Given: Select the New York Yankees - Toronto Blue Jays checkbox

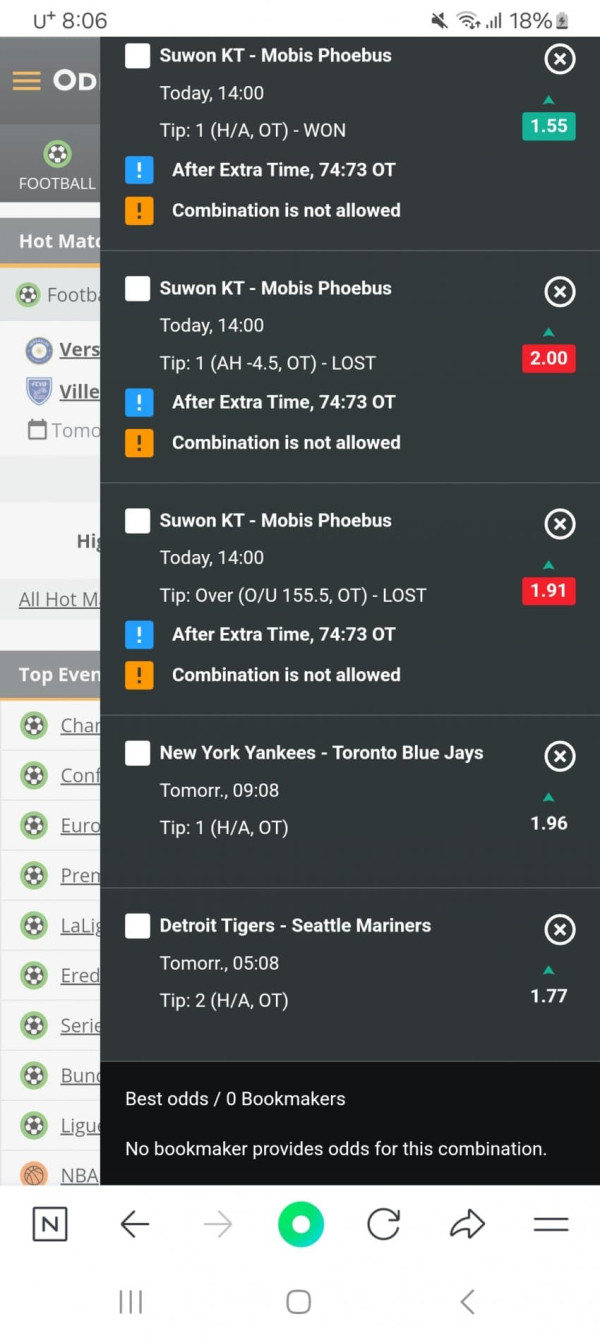Looking at the screenshot, I should click(138, 754).
